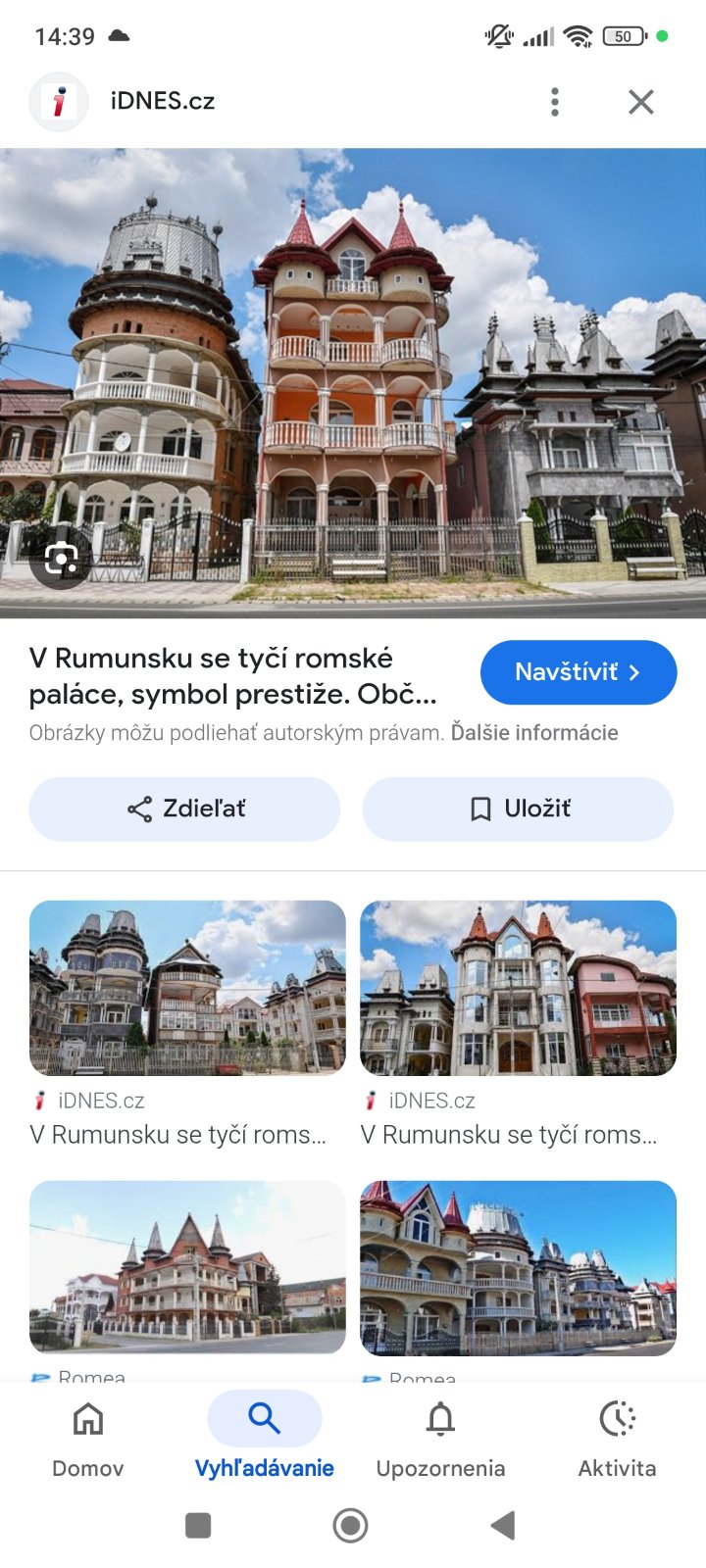
Task: Close the image viewer
Action: [x=640, y=102]
